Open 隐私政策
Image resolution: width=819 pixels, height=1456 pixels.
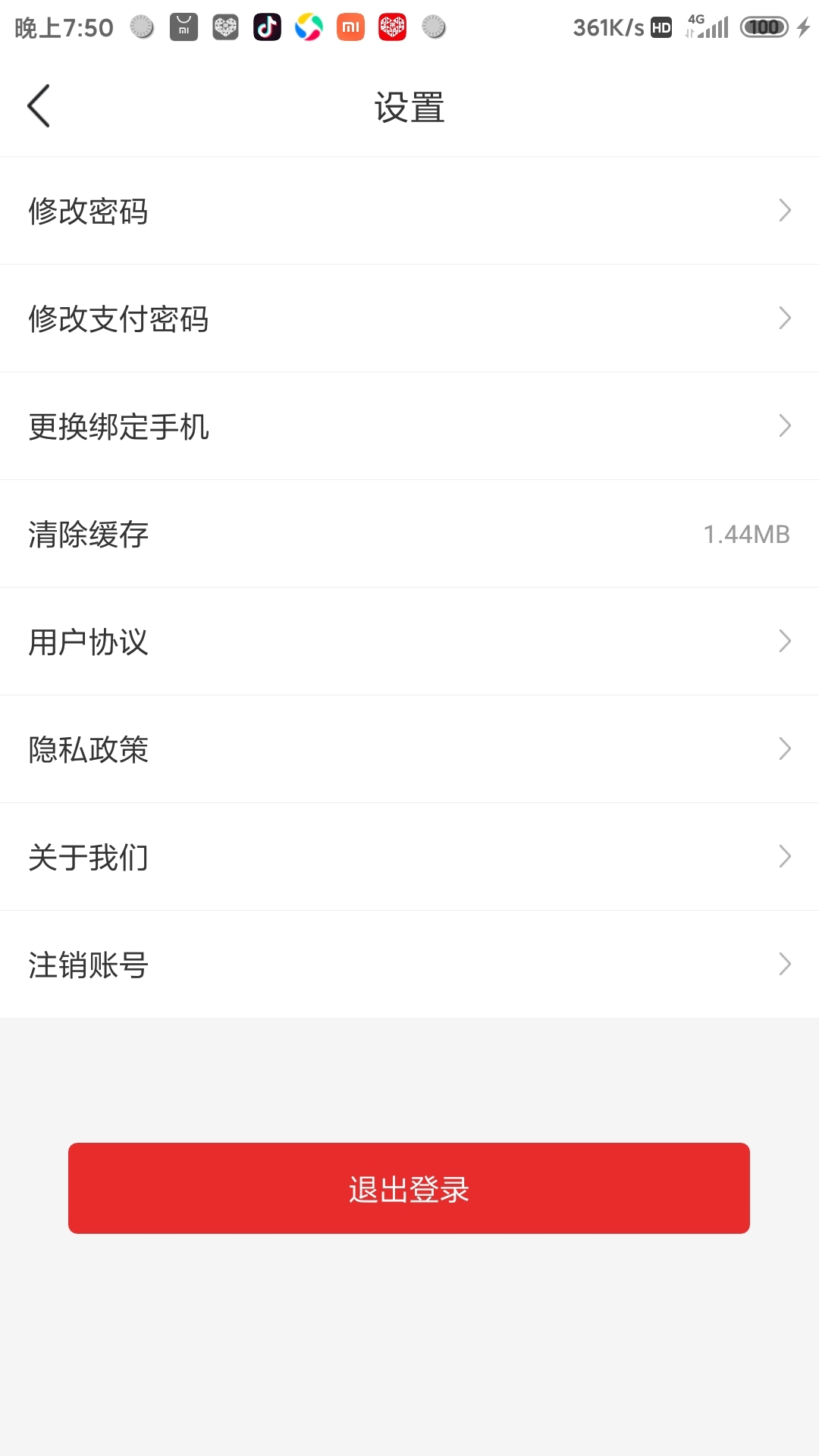coord(409,749)
